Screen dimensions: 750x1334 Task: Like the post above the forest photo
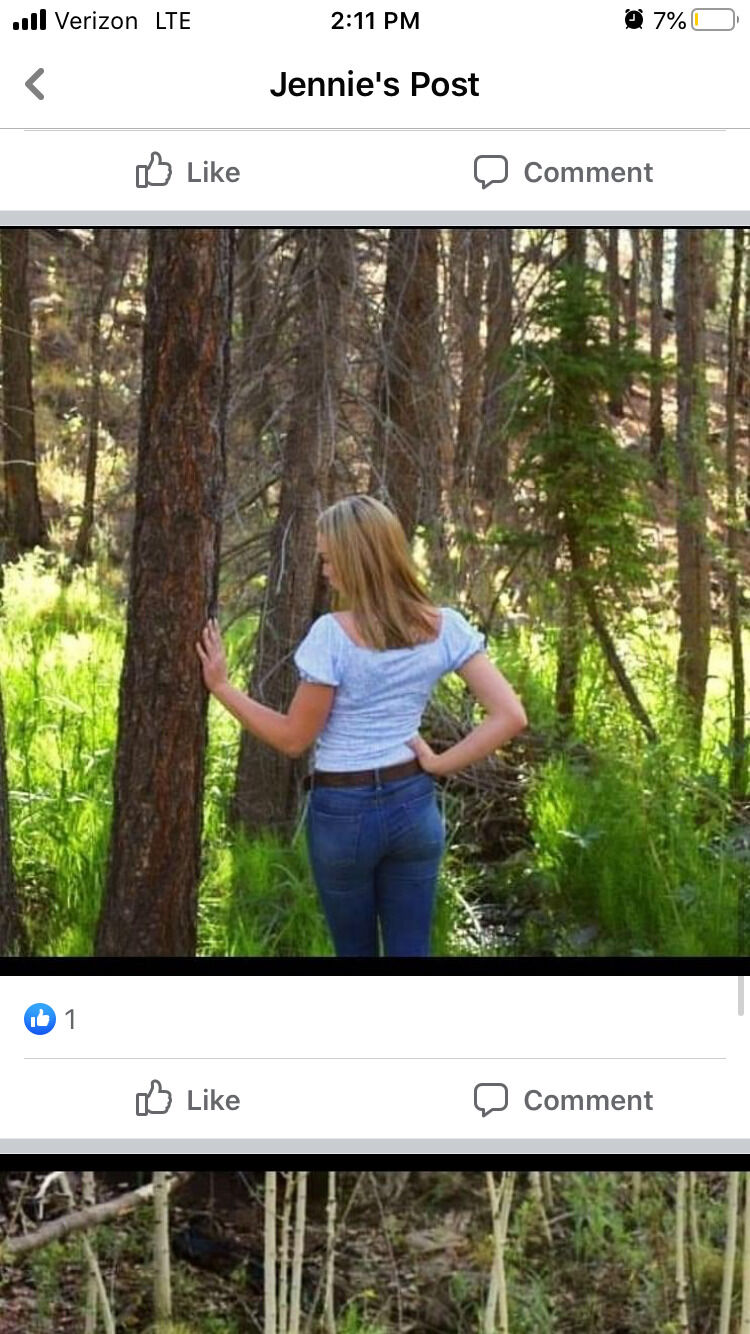pyautogui.click(x=188, y=172)
